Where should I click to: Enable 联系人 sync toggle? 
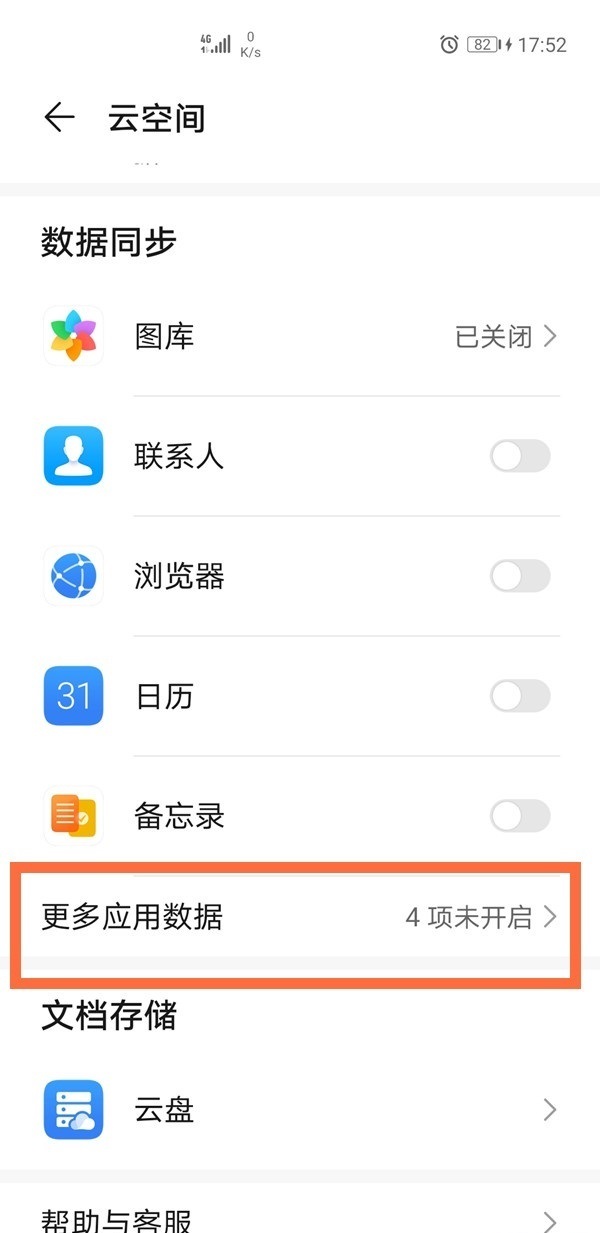[x=520, y=457]
